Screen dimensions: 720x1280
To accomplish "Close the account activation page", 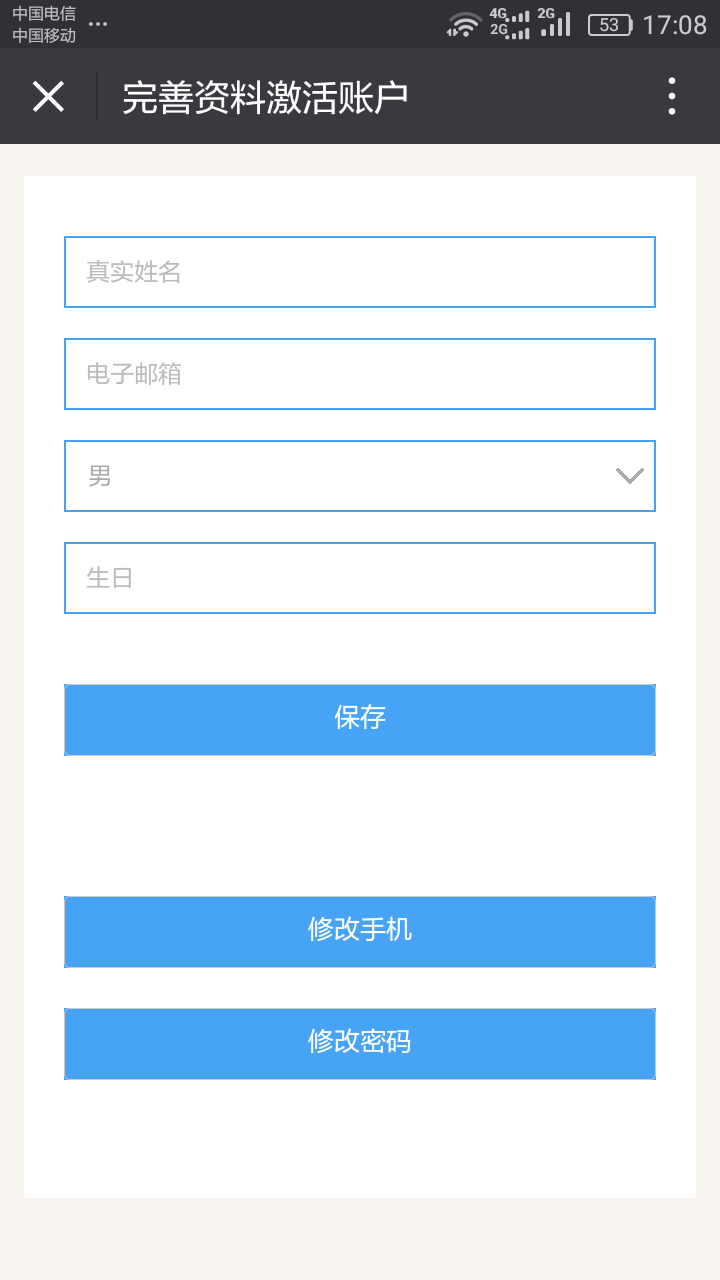I will pyautogui.click(x=48, y=96).
